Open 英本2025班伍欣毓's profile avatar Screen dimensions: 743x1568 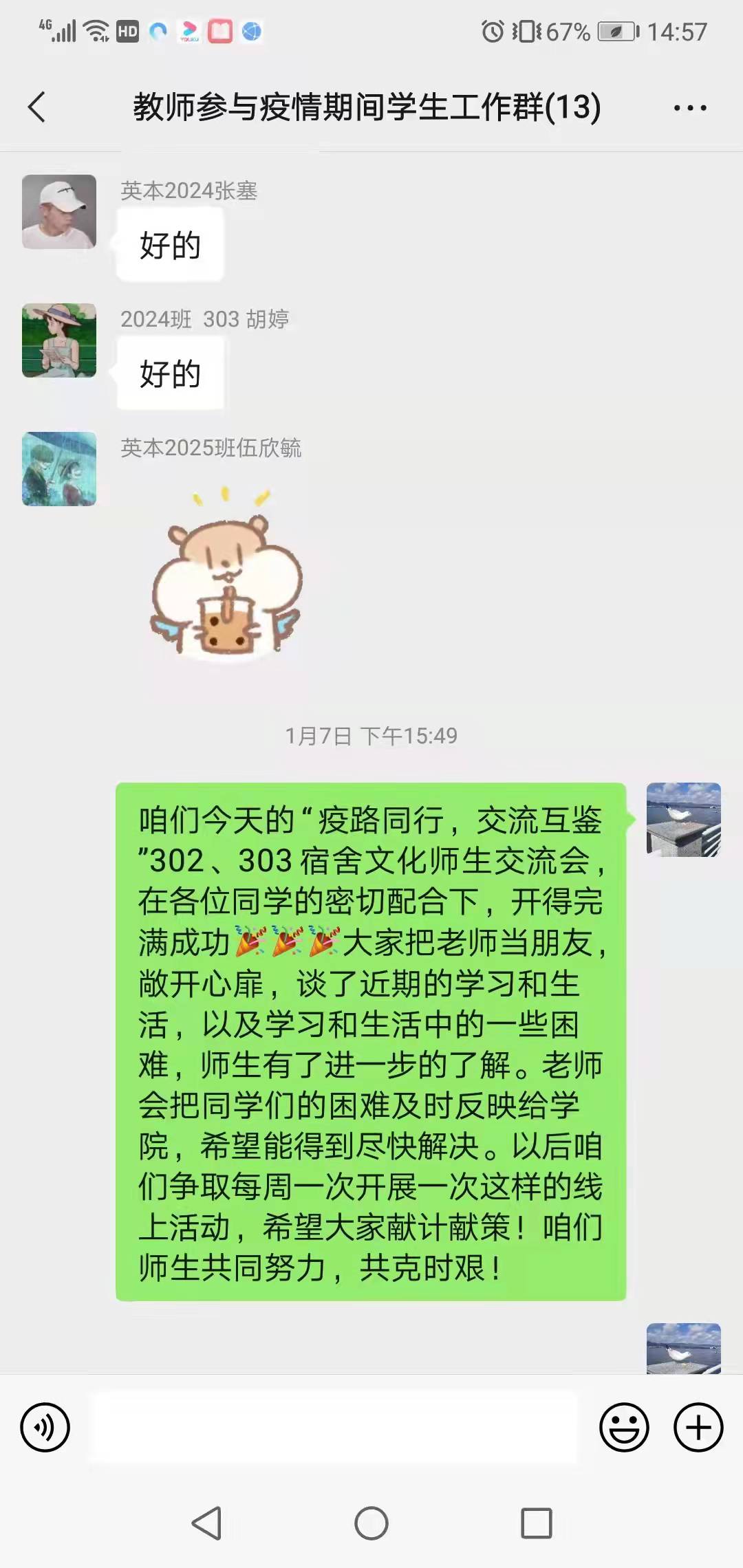(x=59, y=469)
